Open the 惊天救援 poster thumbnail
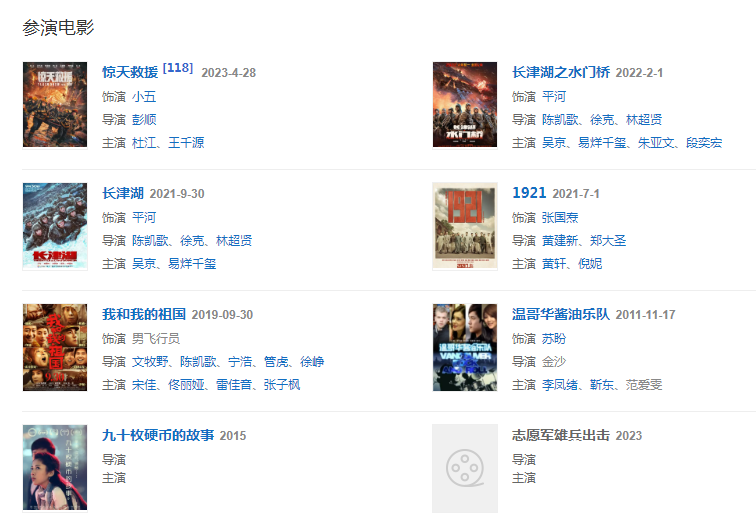The height and width of the screenshot is (520, 756). tap(55, 104)
